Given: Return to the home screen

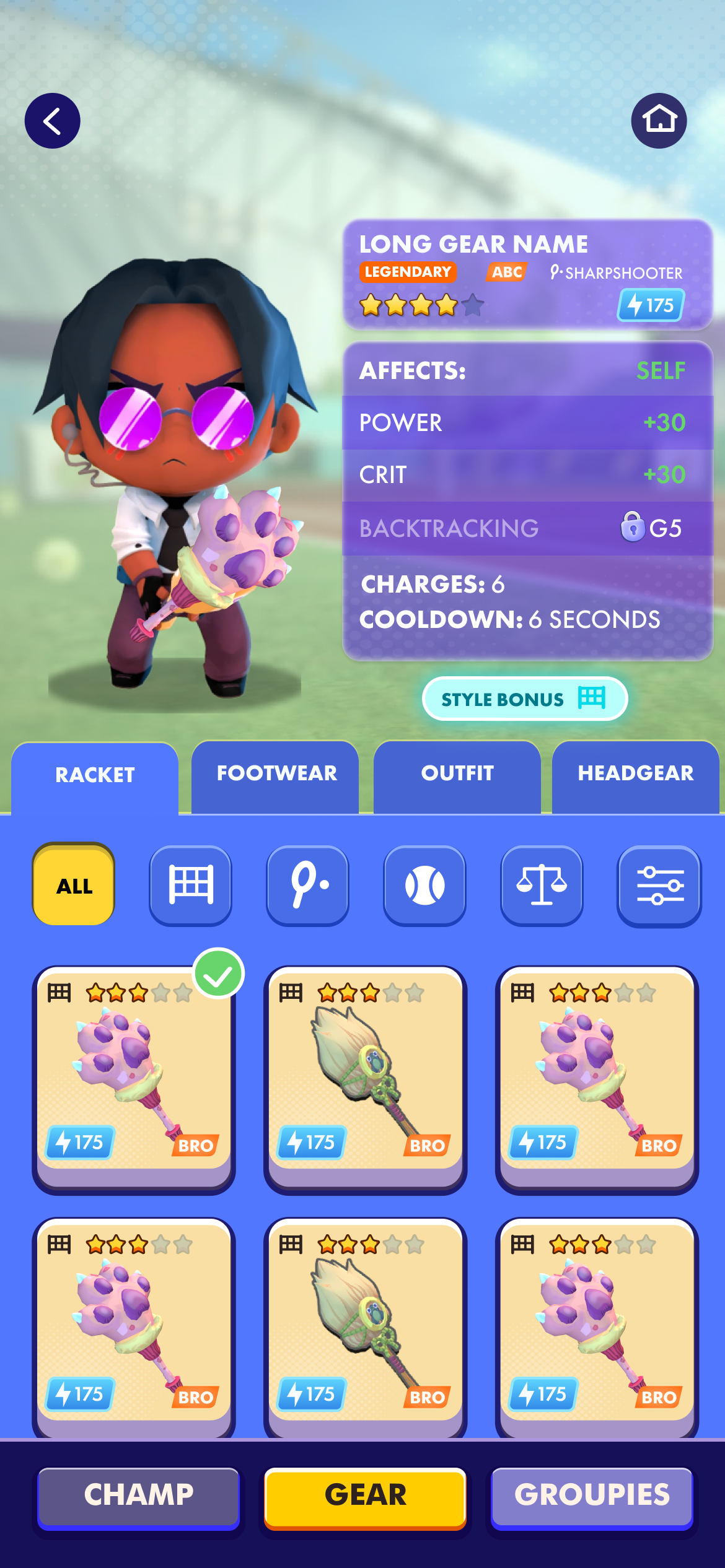Looking at the screenshot, I should click(659, 121).
